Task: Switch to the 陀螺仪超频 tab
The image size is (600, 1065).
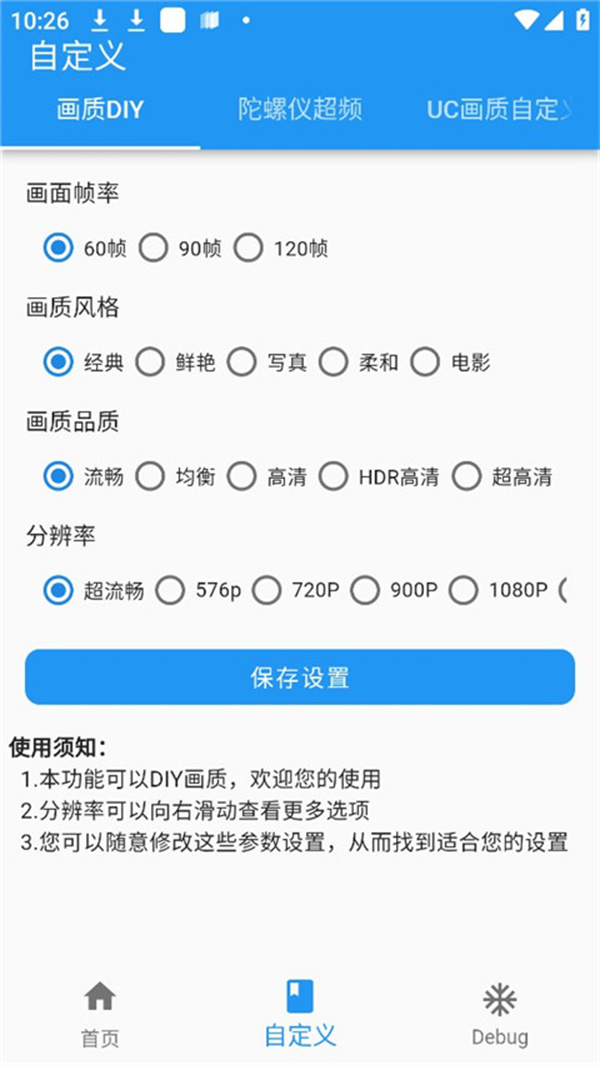Action: pyautogui.click(x=300, y=109)
